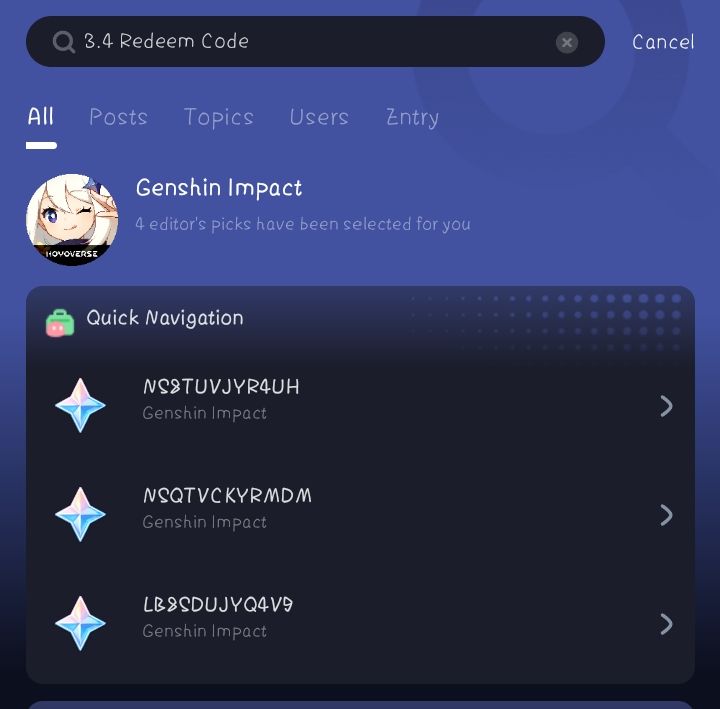Open the Genshin Impact editor's picks entry

click(x=250, y=205)
